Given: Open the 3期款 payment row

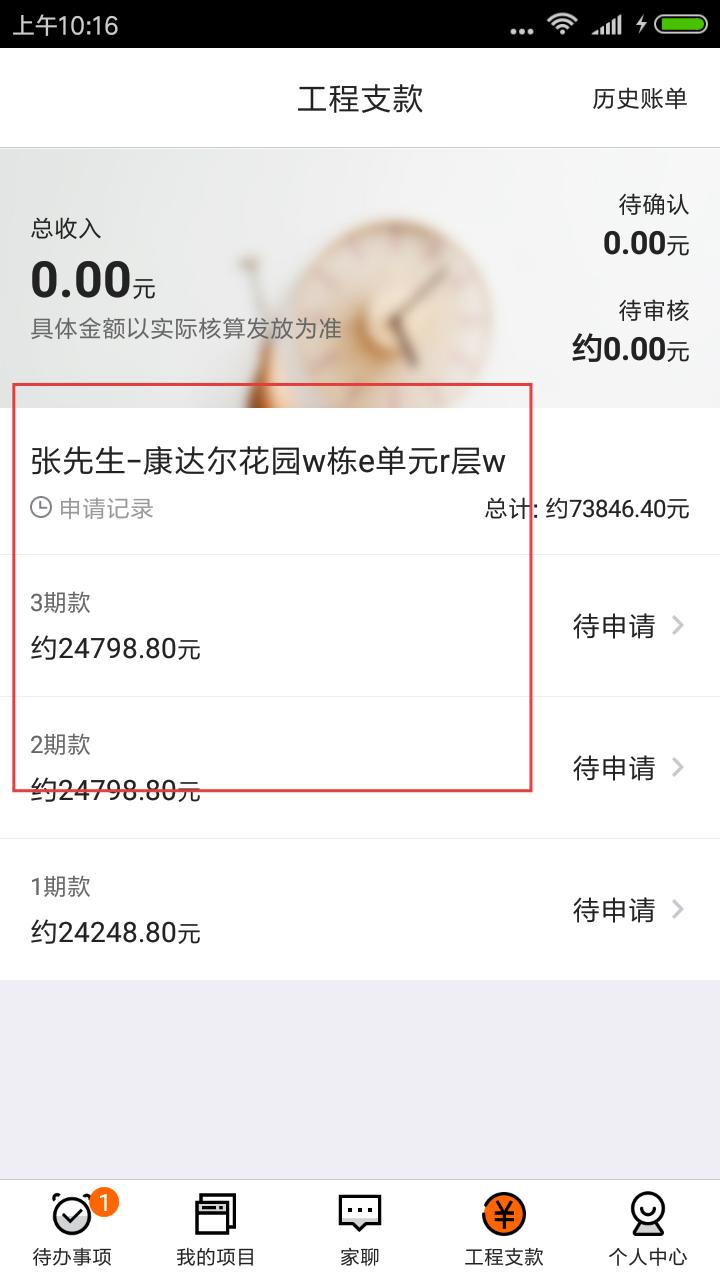Looking at the screenshot, I should (360, 626).
